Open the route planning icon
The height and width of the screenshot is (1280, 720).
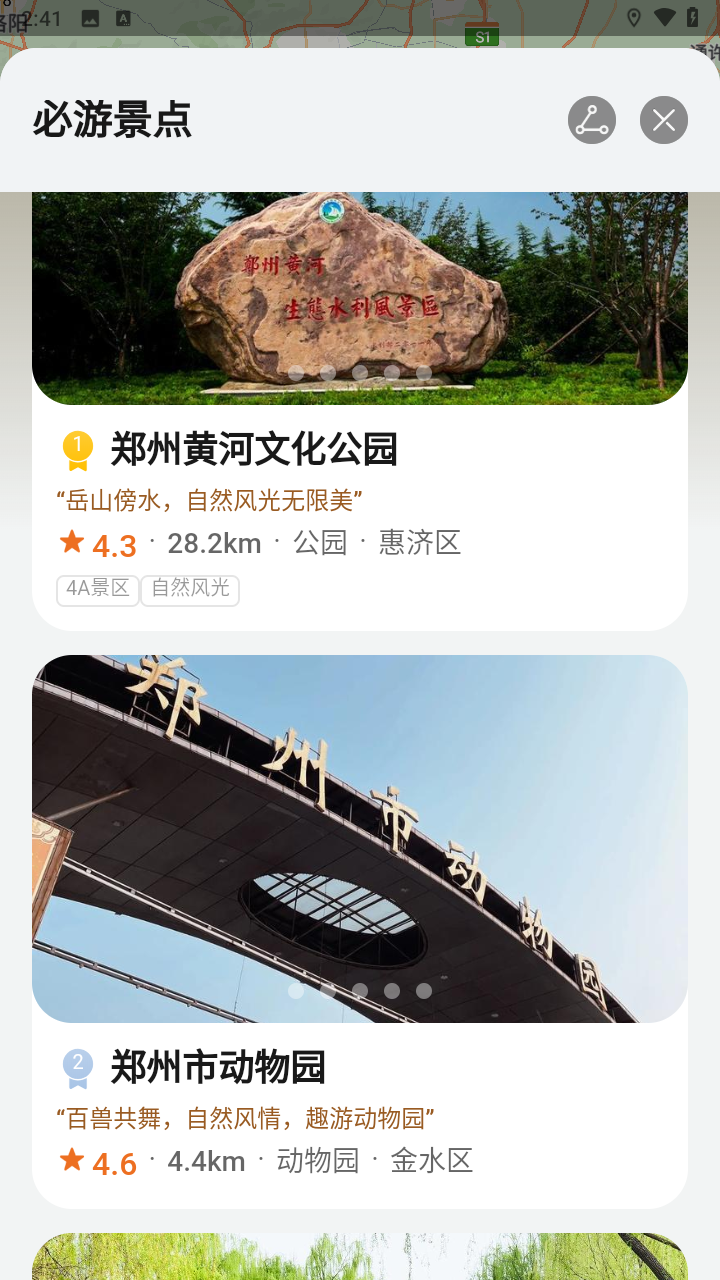tap(592, 119)
